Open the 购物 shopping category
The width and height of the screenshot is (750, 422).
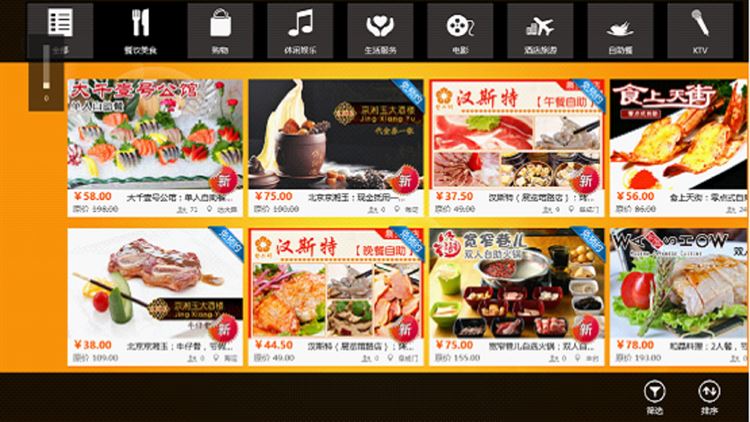(x=220, y=30)
